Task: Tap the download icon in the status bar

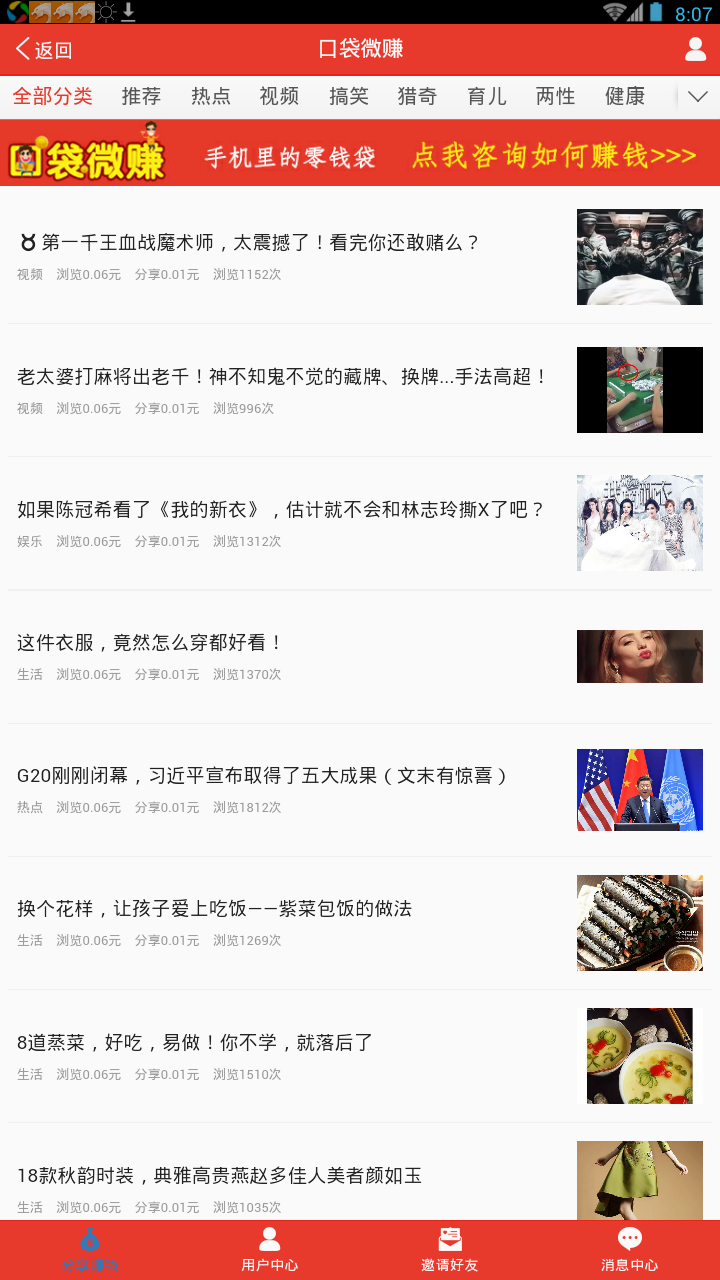Action: tap(127, 12)
